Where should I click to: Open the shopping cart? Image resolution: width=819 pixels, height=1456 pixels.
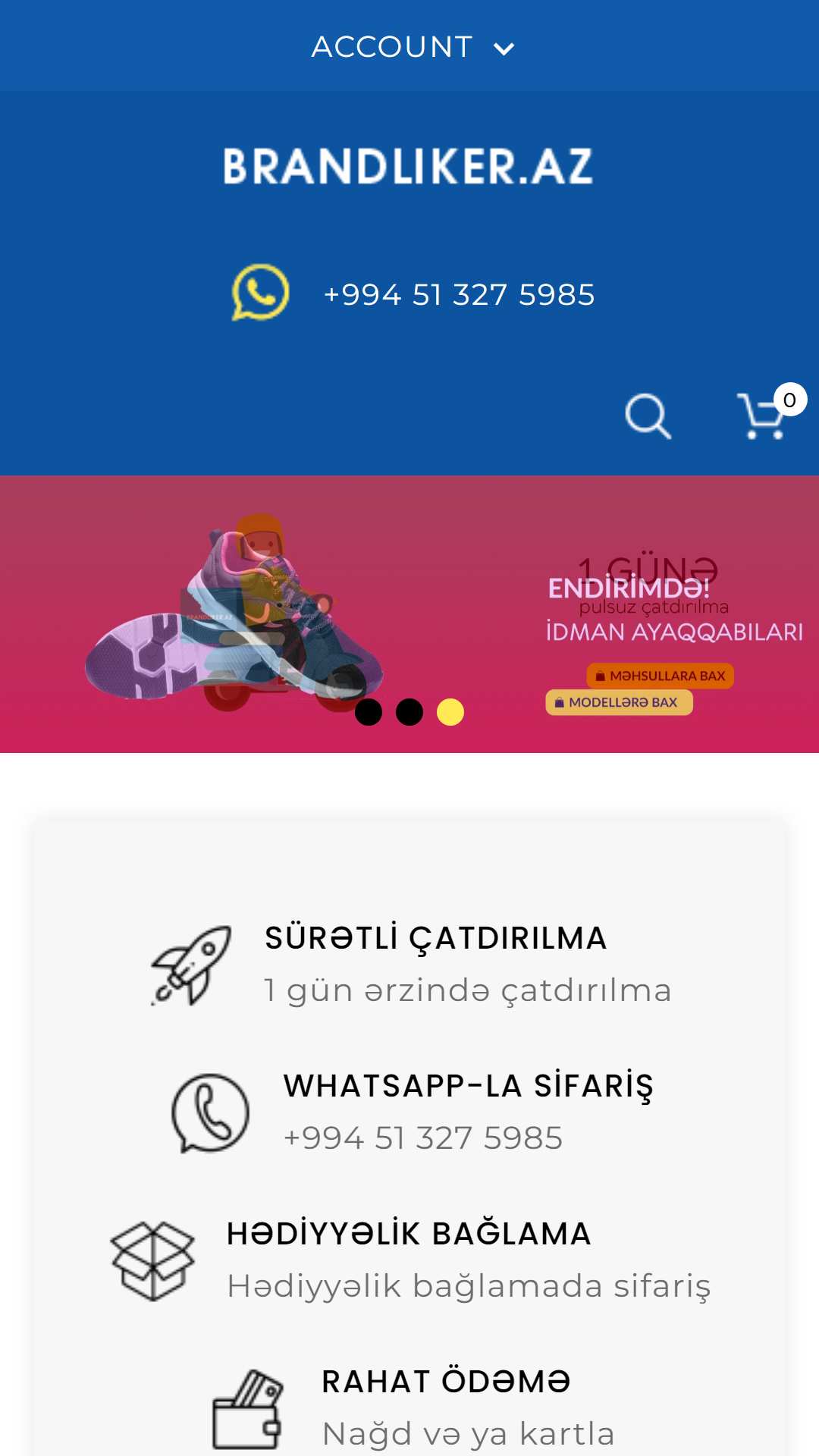point(762,416)
